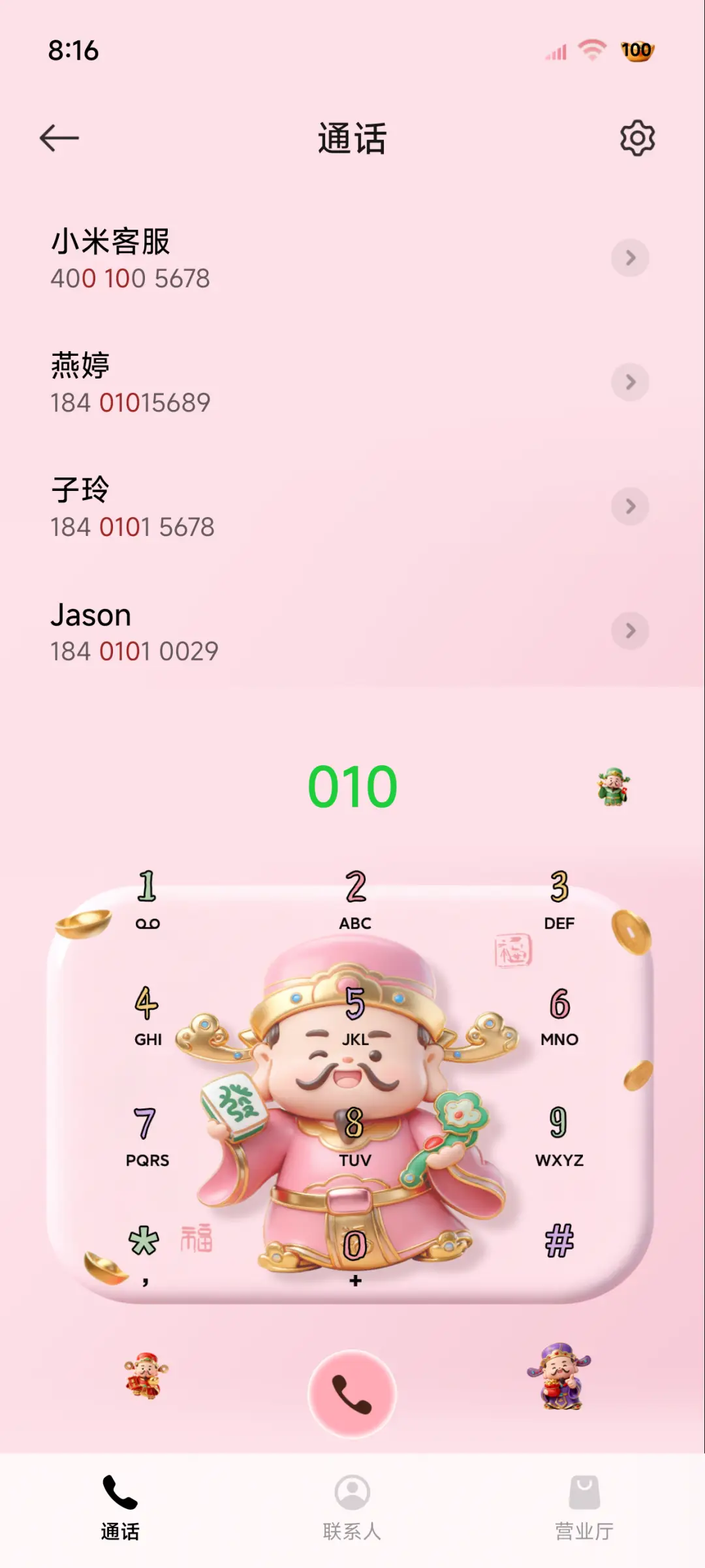Tap the green call button to dial
The image size is (705, 1568).
[x=352, y=1394]
